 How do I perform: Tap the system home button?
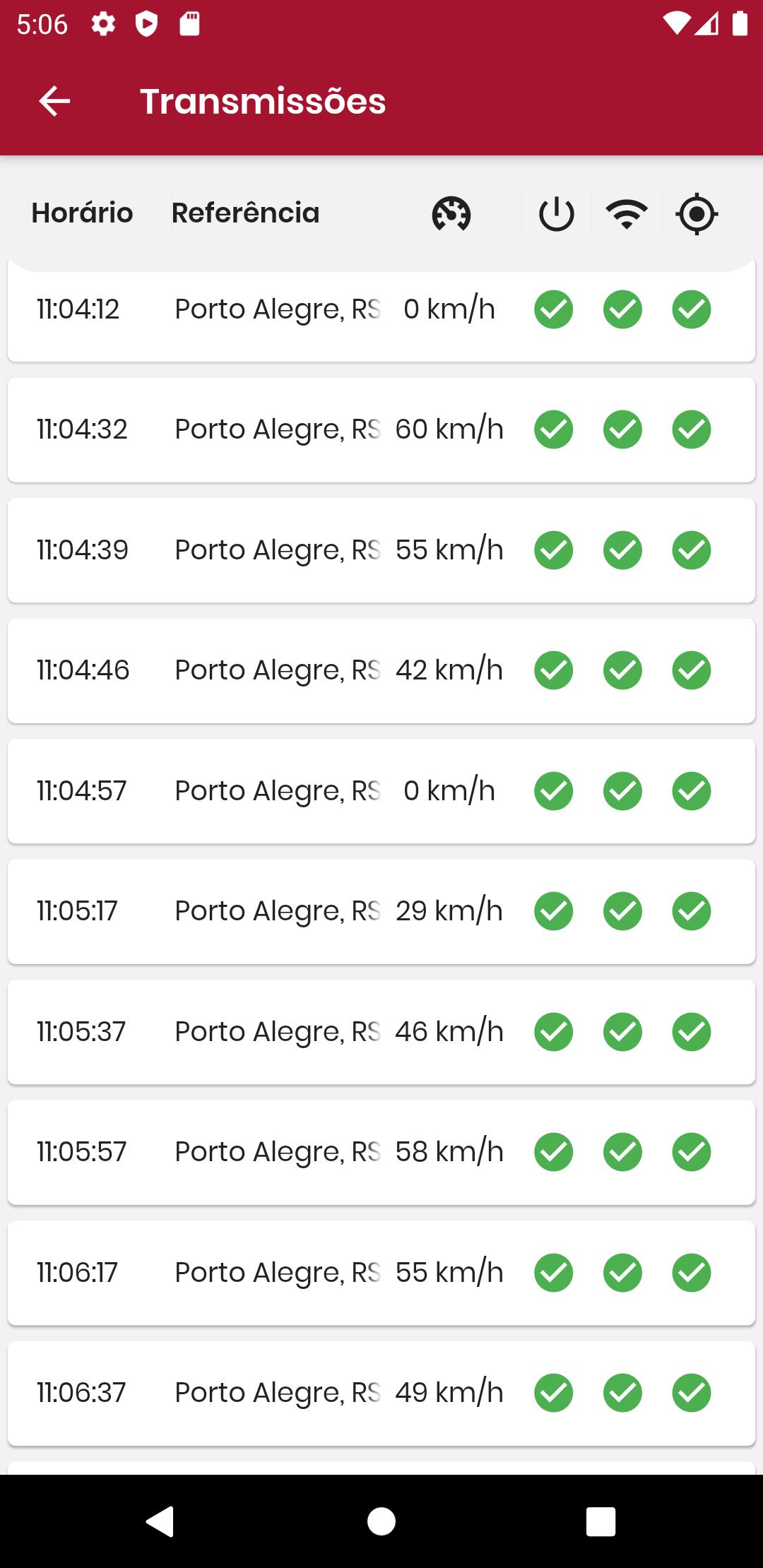[x=381, y=1521]
